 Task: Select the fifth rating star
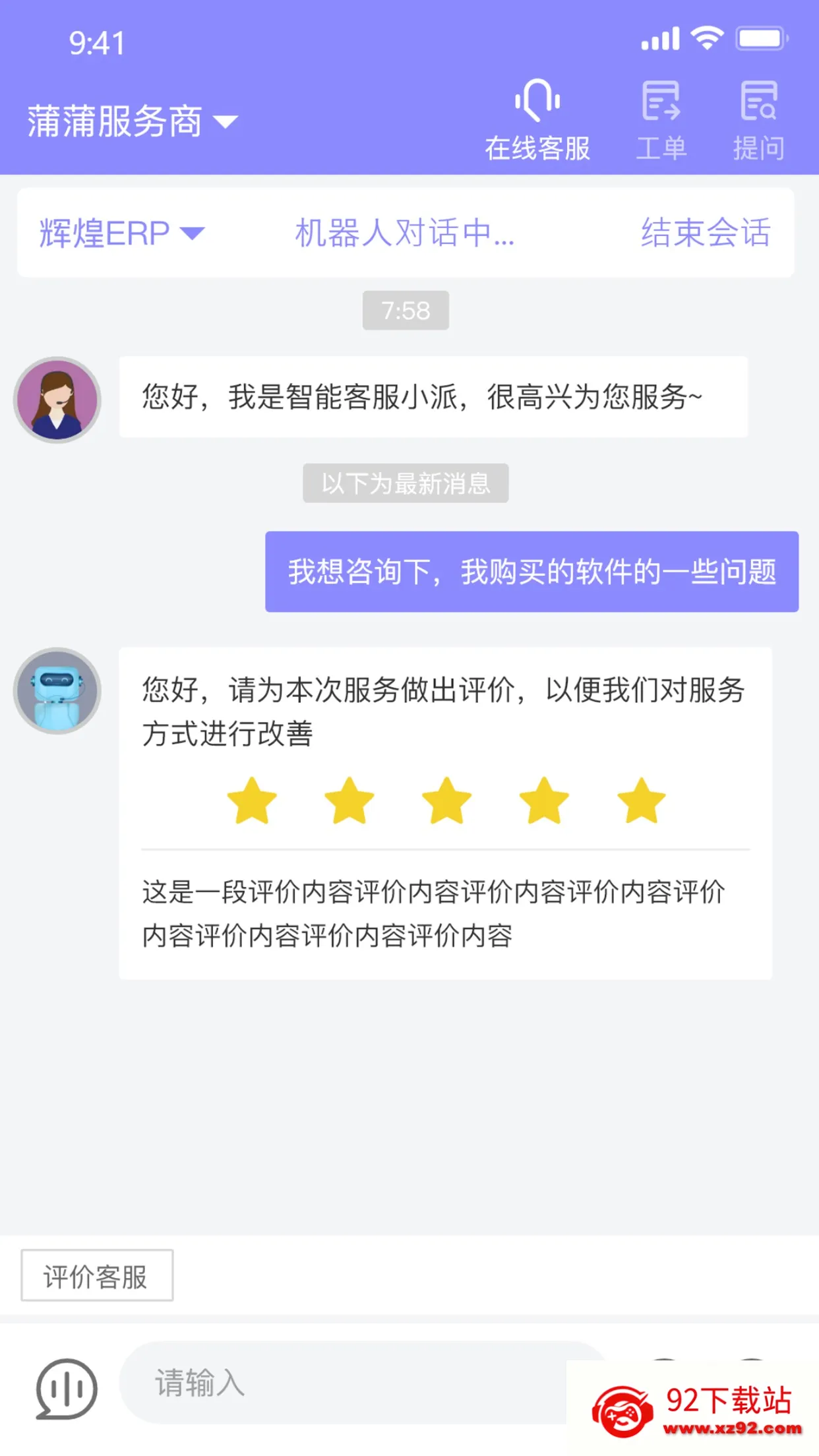tap(641, 801)
